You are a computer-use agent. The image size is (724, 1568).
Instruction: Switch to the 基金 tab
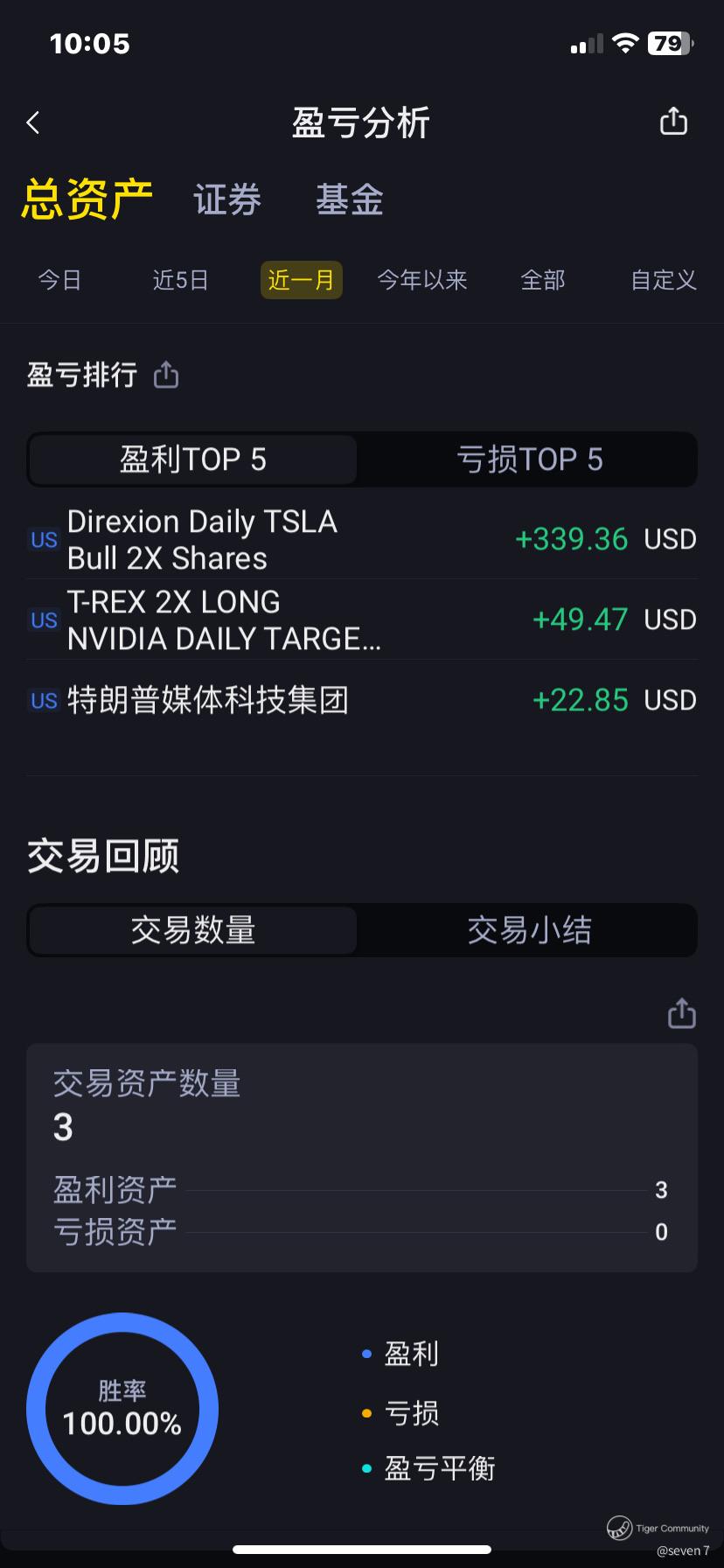click(349, 199)
